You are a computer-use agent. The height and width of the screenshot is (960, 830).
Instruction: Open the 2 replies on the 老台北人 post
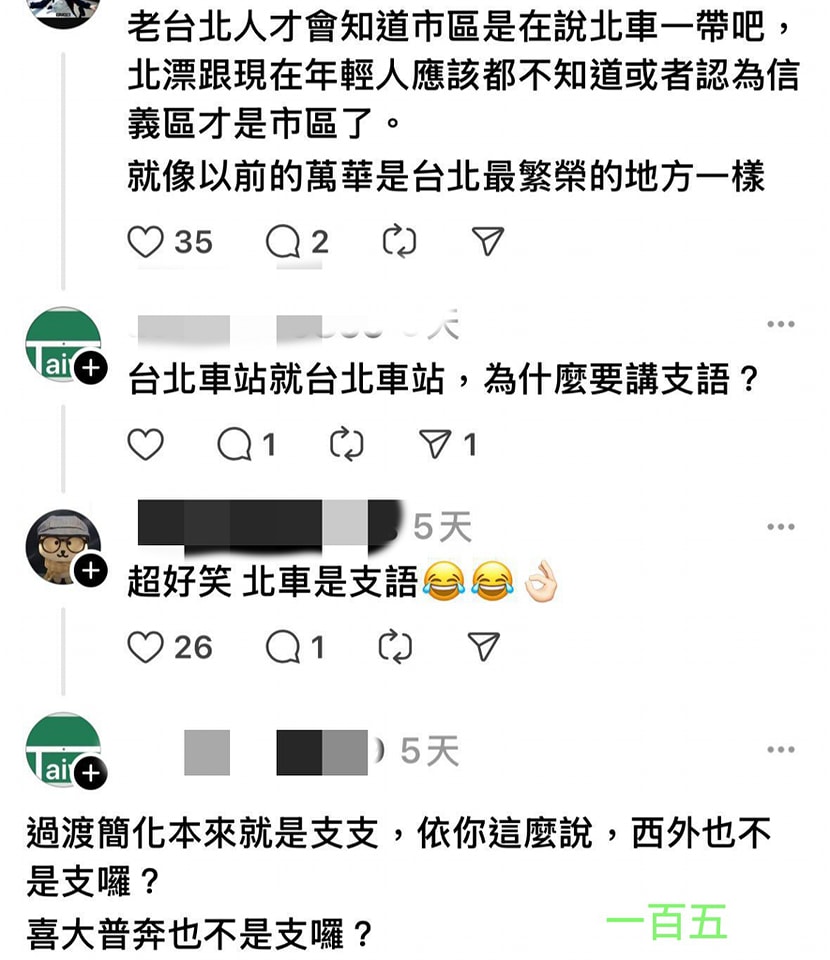point(284,242)
